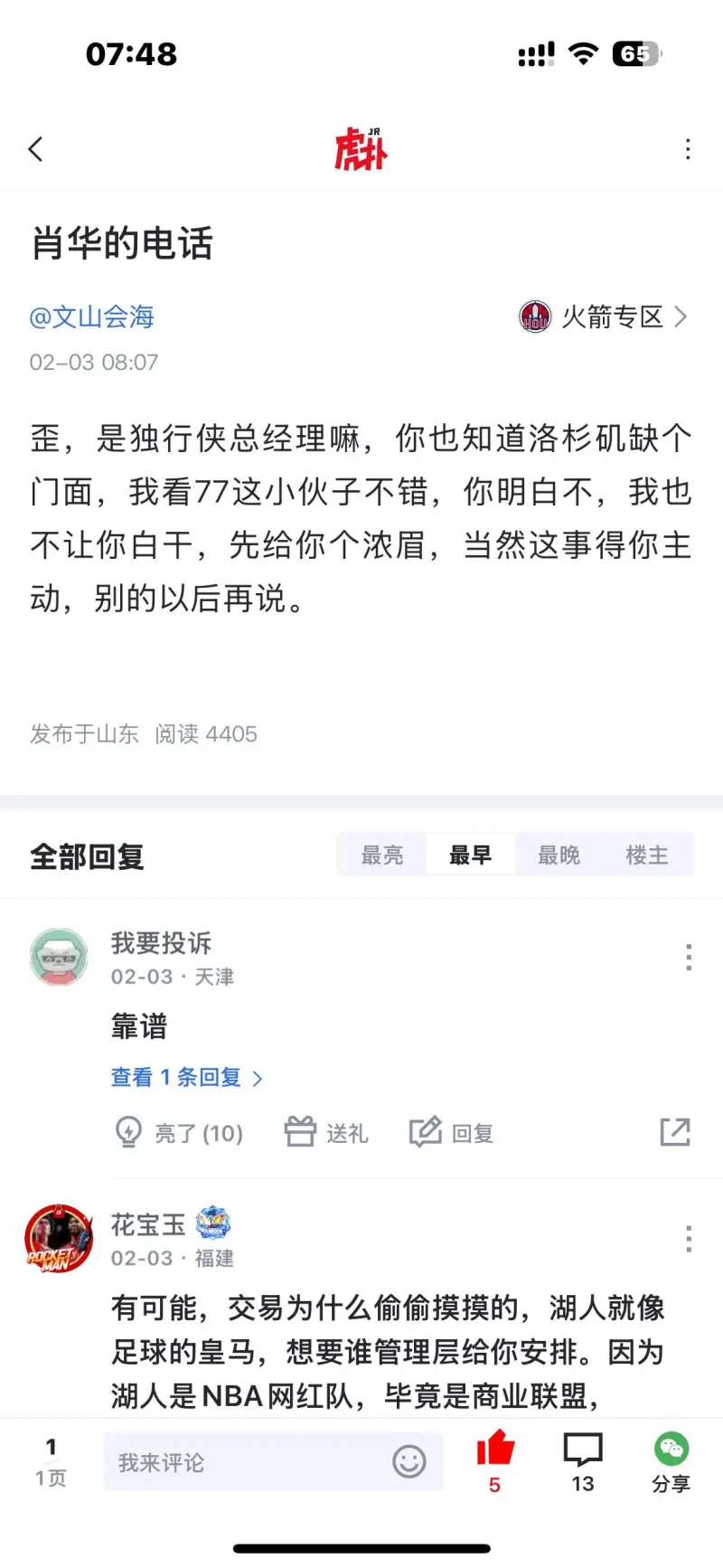This screenshot has width=723, height=1568.
Task: Send a gift to 我要投诉's comment
Action: click(x=326, y=1133)
